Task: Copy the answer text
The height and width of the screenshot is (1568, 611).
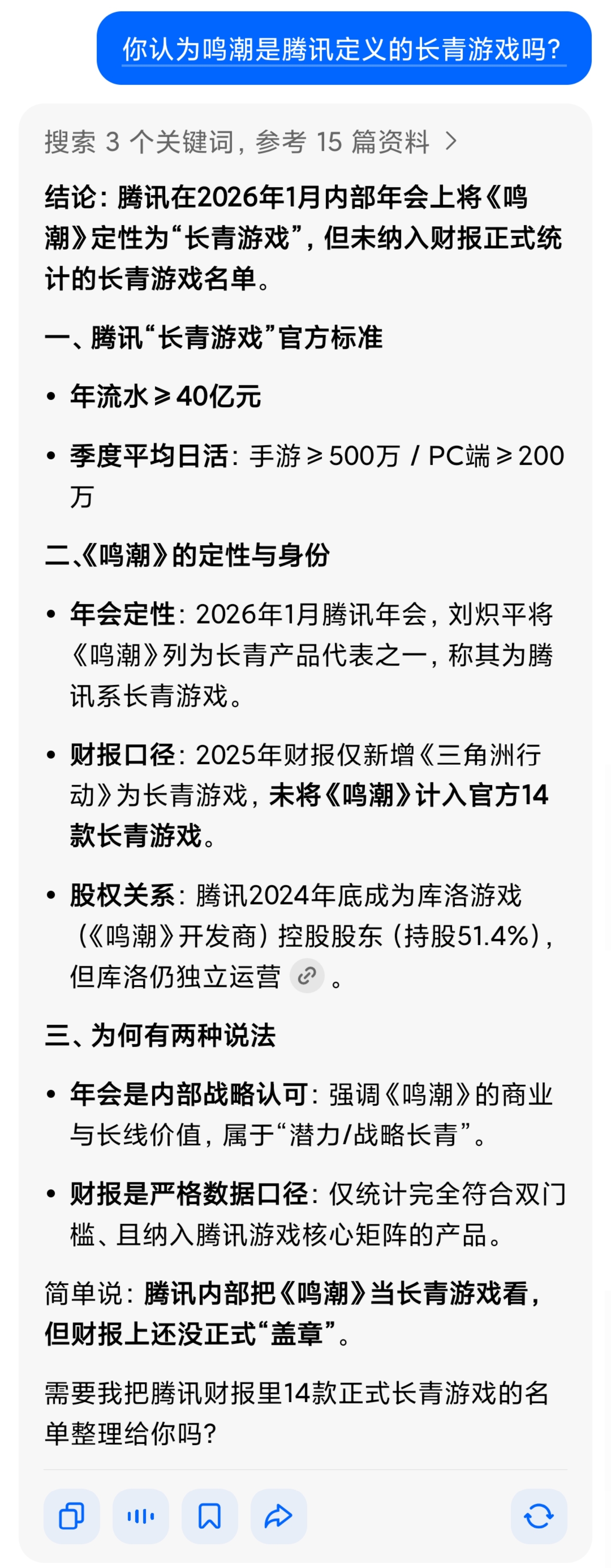Action: point(72,1516)
